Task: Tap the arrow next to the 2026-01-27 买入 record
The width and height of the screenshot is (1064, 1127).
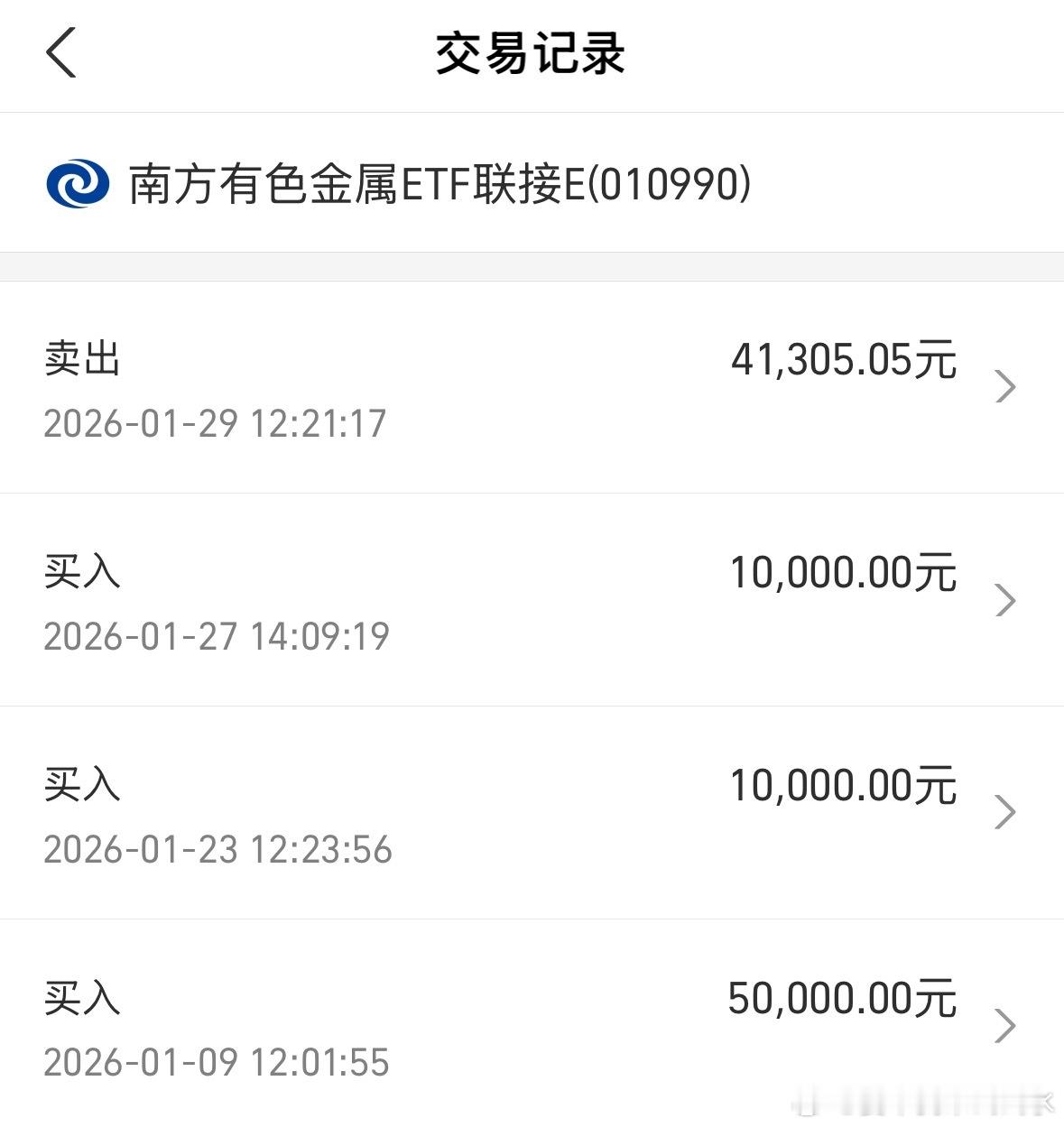Action: (1004, 600)
